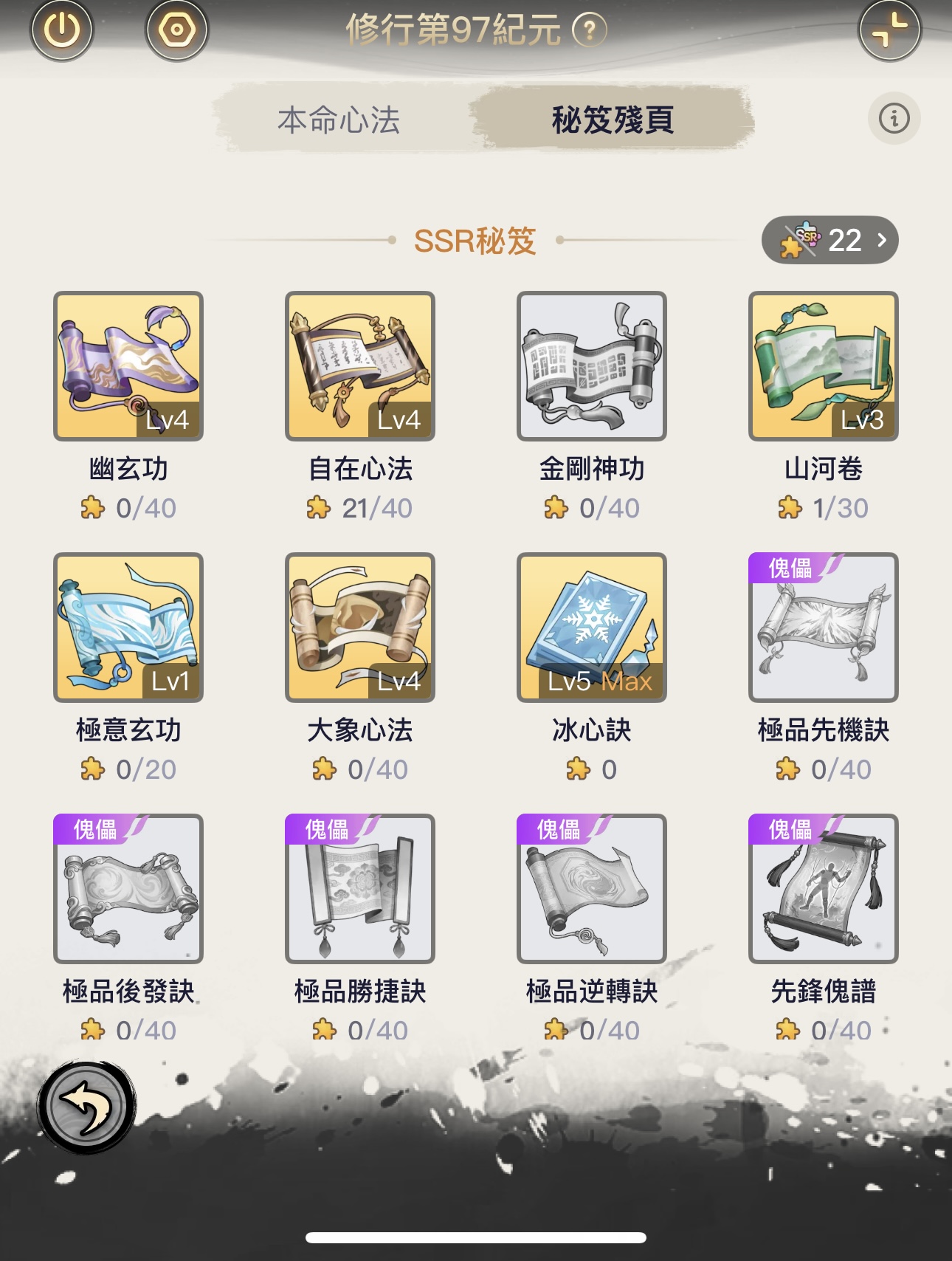
Task: Select the 自在心法 scroll
Action: coord(360,366)
